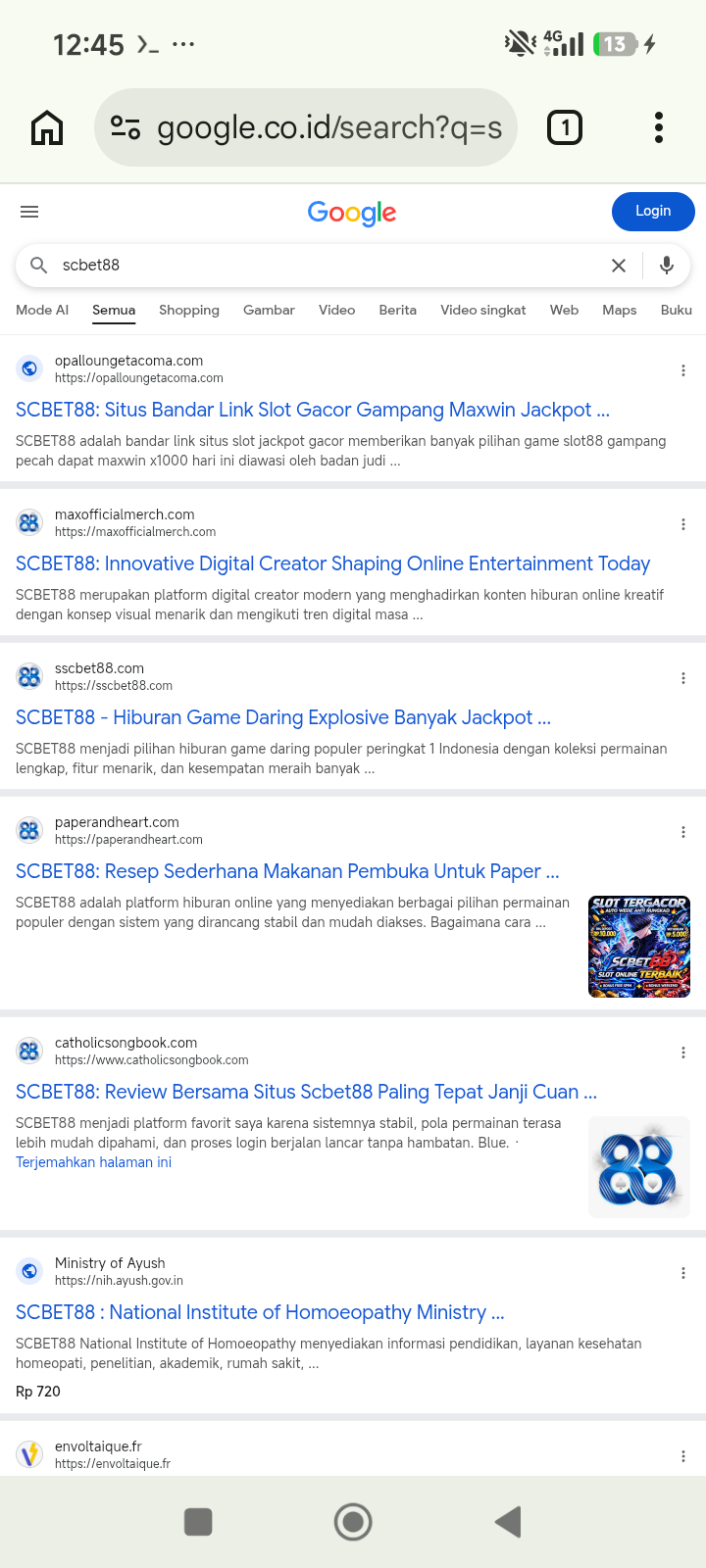This screenshot has width=706, height=1568.
Task: Open the browser home page icon
Action: click(x=47, y=127)
